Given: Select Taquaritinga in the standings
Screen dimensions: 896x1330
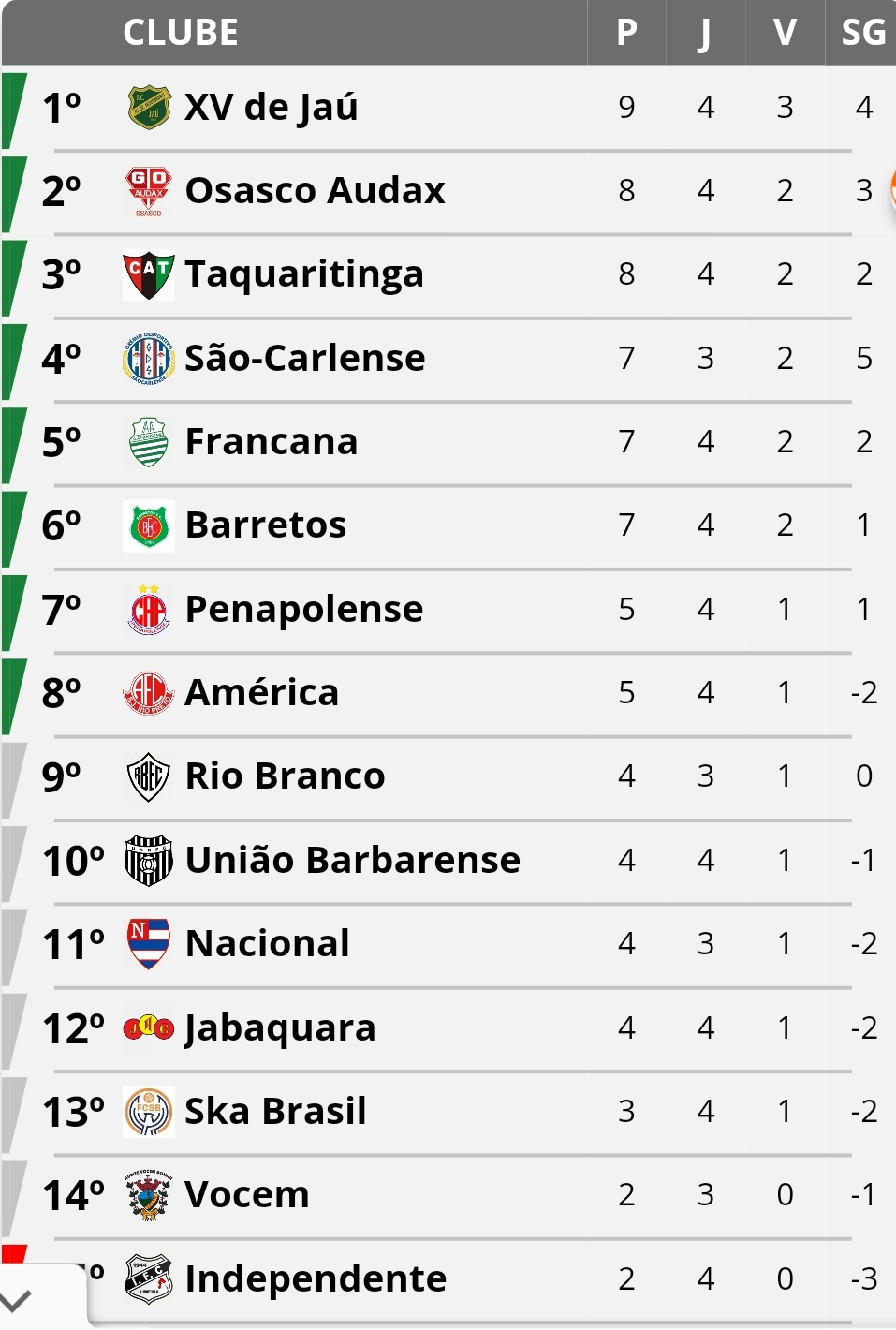Looking at the screenshot, I should 304,274.
